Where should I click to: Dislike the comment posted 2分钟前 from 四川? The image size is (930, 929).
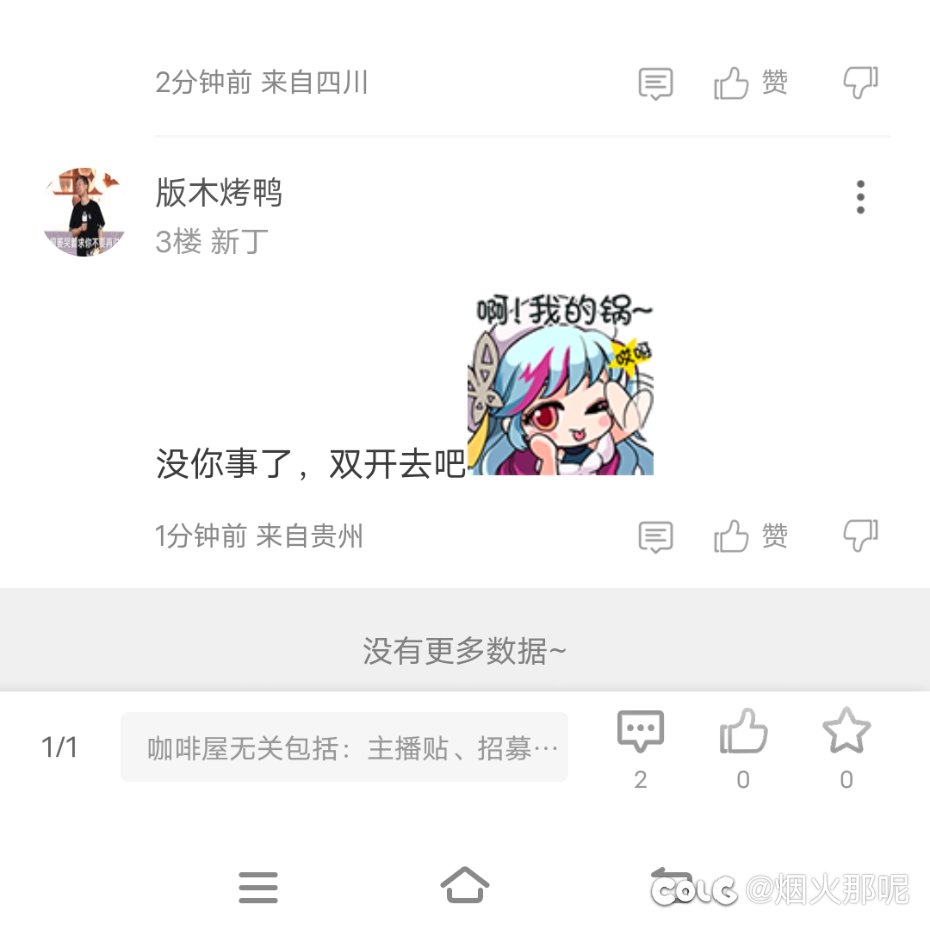point(860,84)
